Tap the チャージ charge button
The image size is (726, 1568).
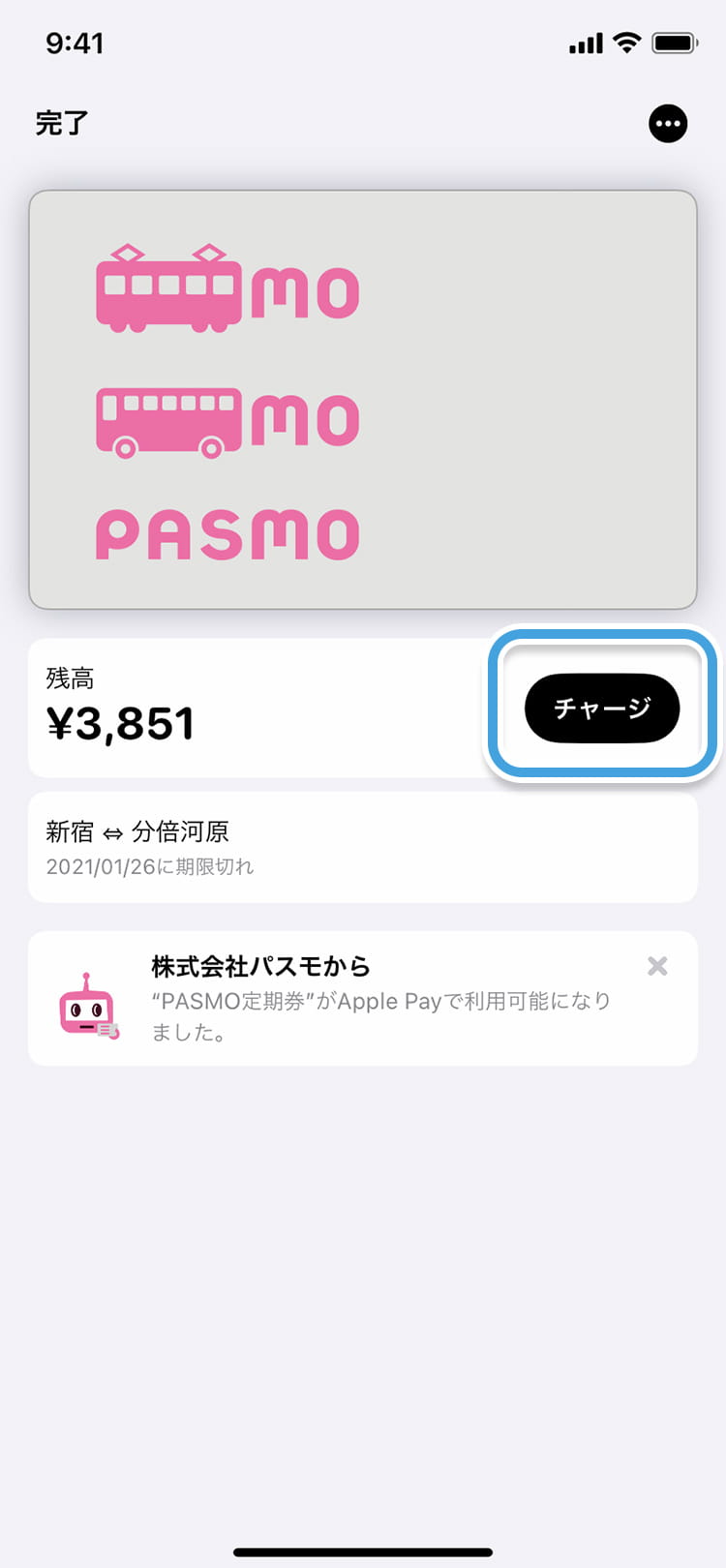601,708
